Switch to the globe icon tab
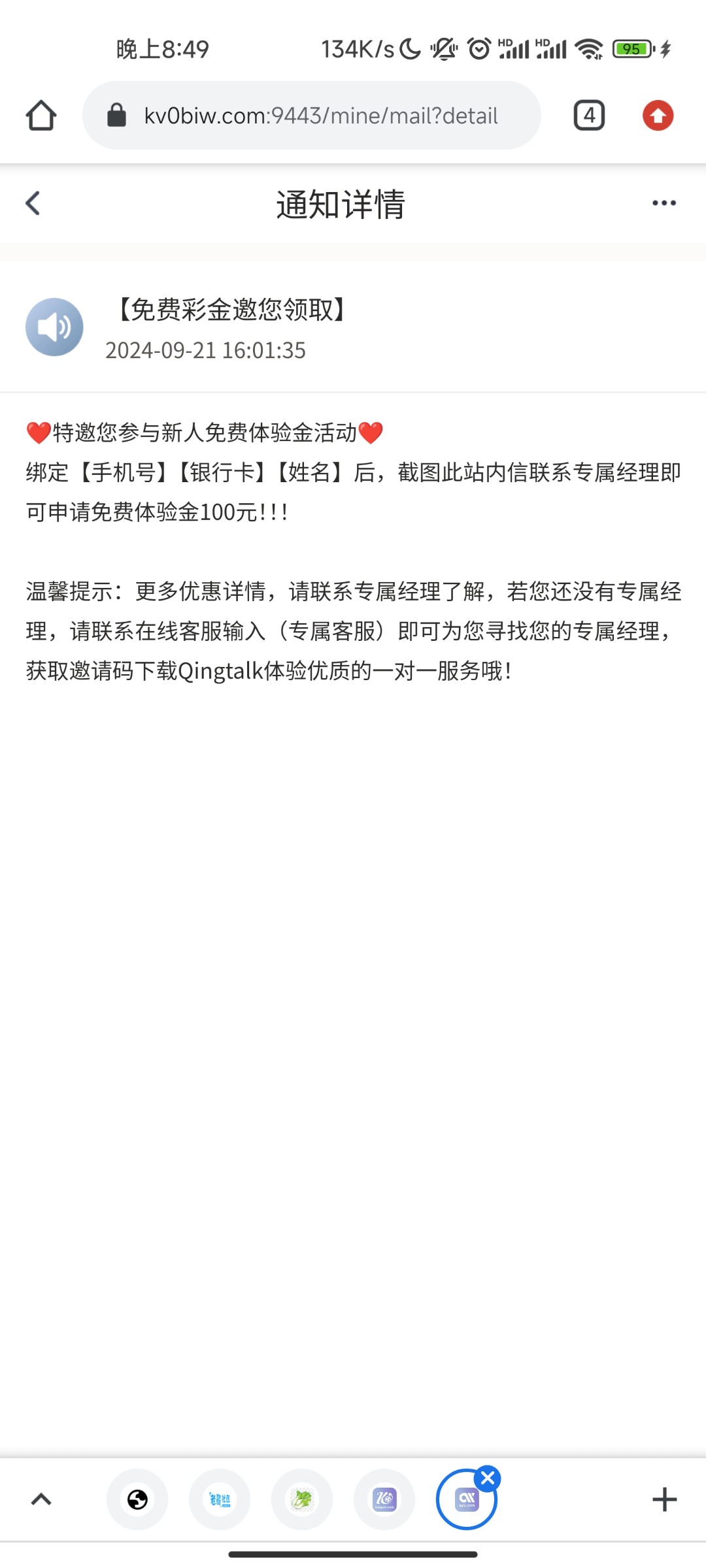706x1568 pixels. [x=137, y=1499]
